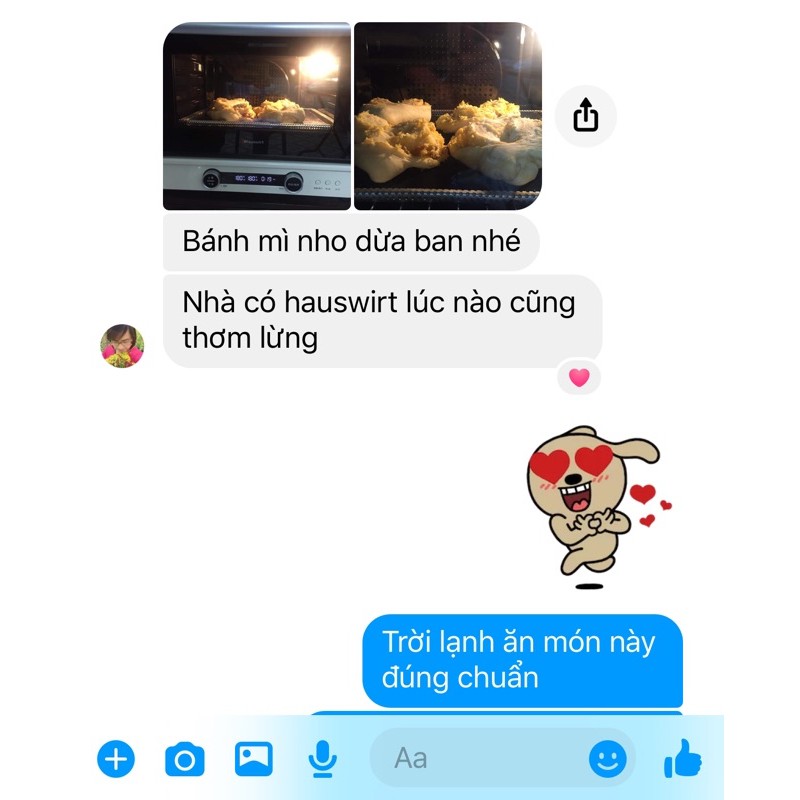Image resolution: width=800 pixels, height=800 pixels.
Task: Open the camera to take a photo
Action: (x=185, y=759)
